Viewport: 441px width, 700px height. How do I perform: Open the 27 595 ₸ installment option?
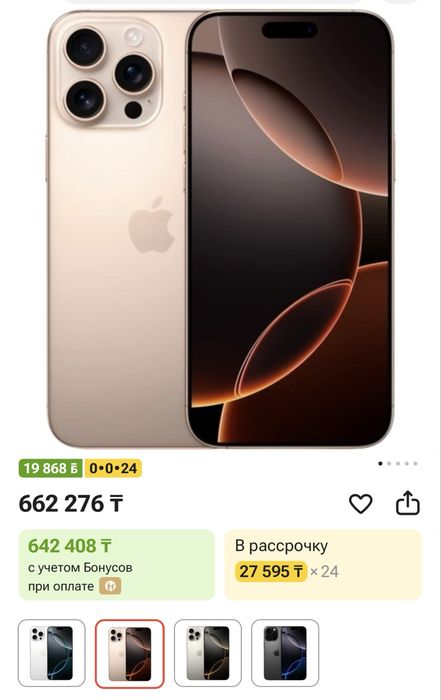(323, 565)
